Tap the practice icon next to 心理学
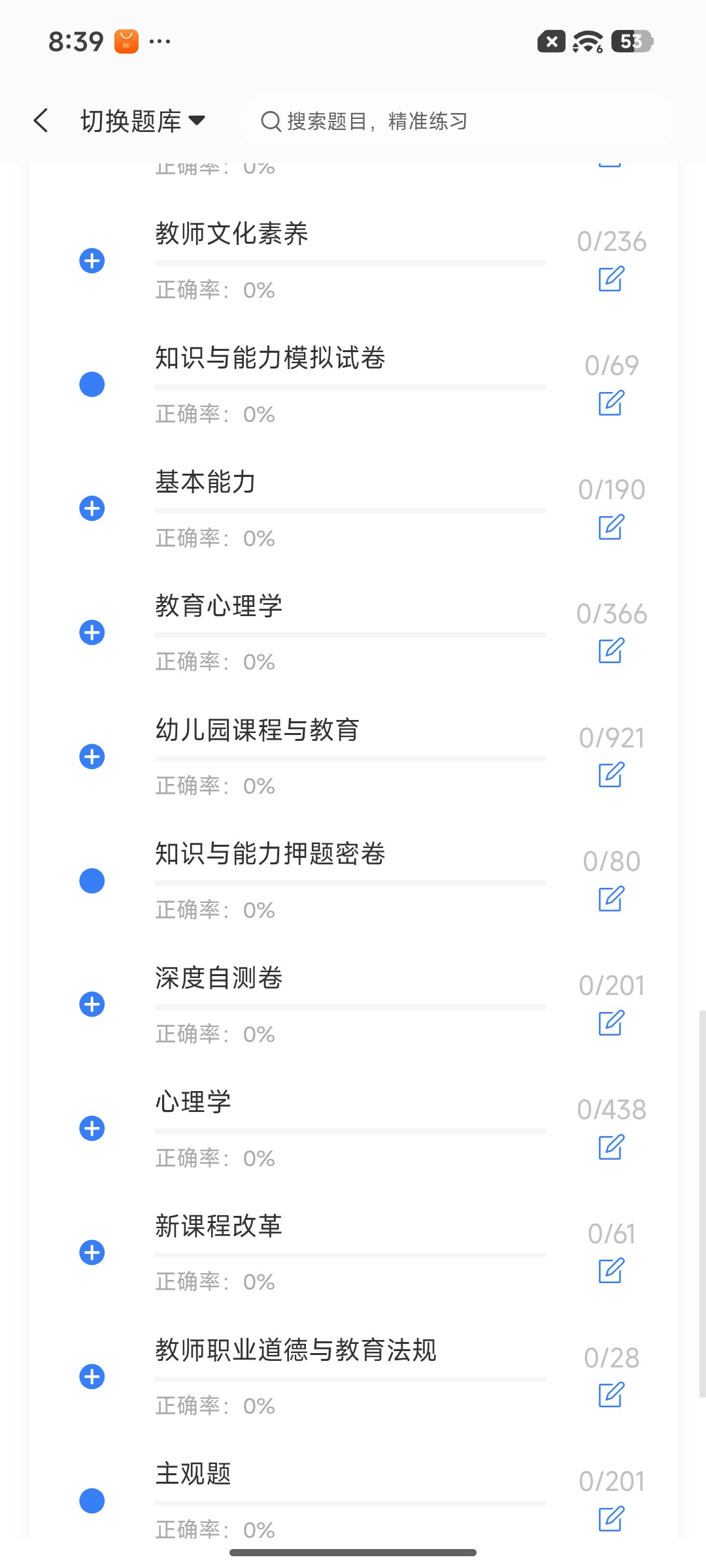 pos(611,1147)
